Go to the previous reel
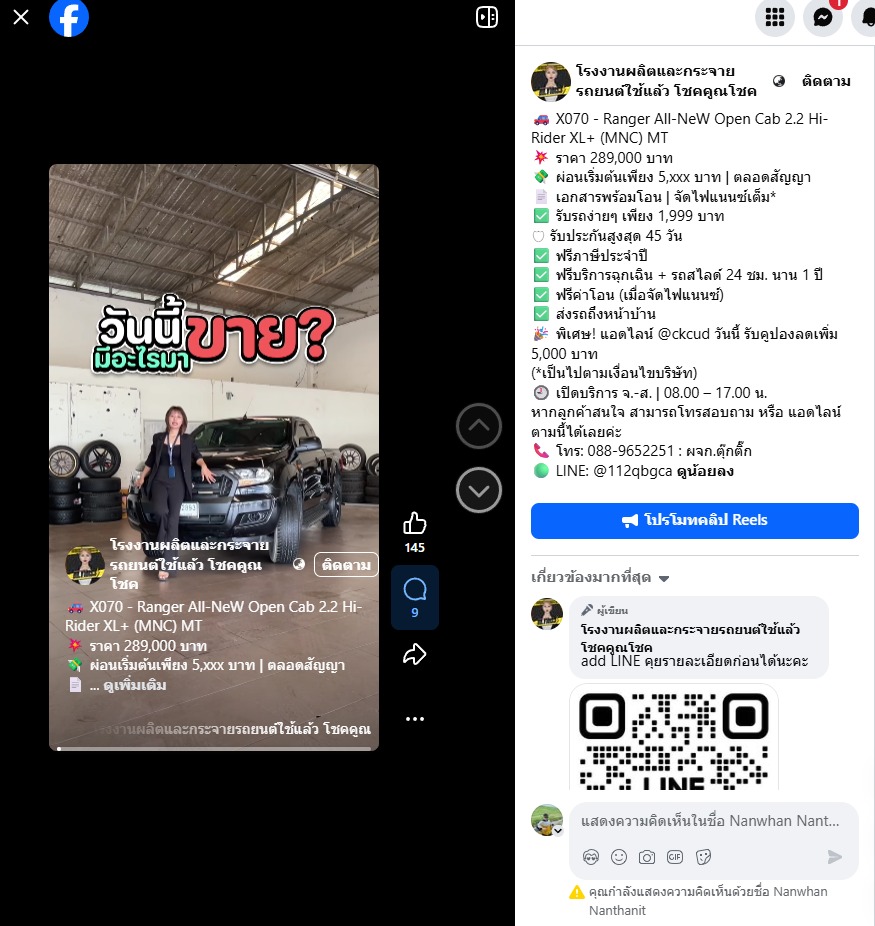 point(478,428)
